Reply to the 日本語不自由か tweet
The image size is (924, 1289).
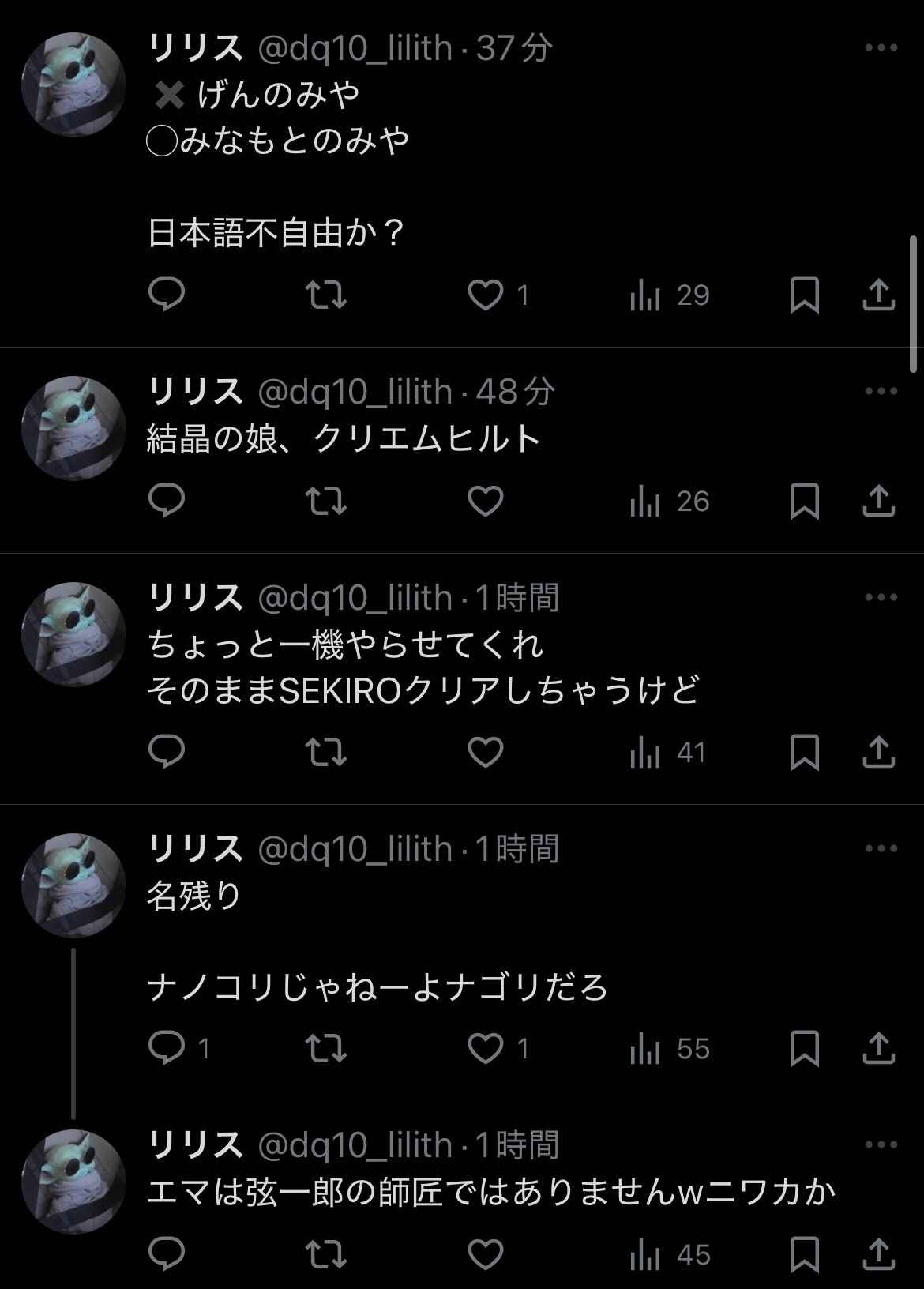click(x=167, y=295)
